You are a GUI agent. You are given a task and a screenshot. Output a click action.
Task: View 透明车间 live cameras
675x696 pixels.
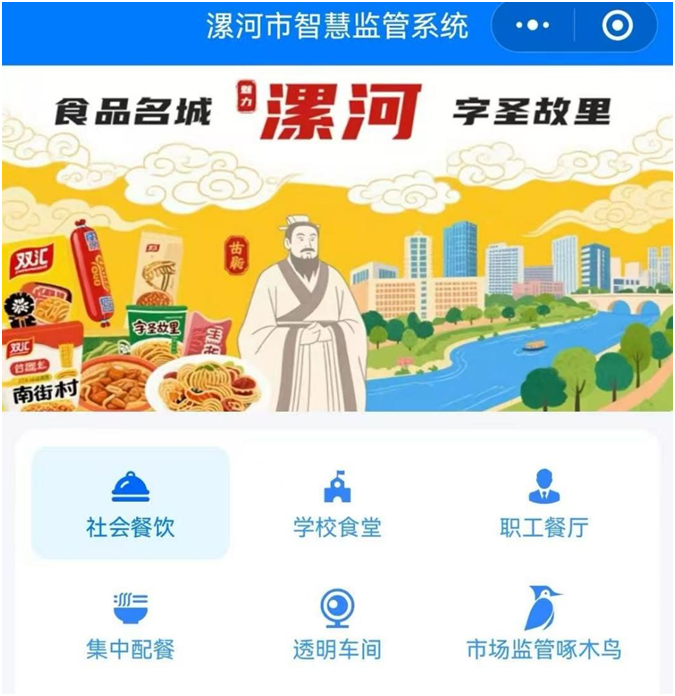tap(337, 625)
